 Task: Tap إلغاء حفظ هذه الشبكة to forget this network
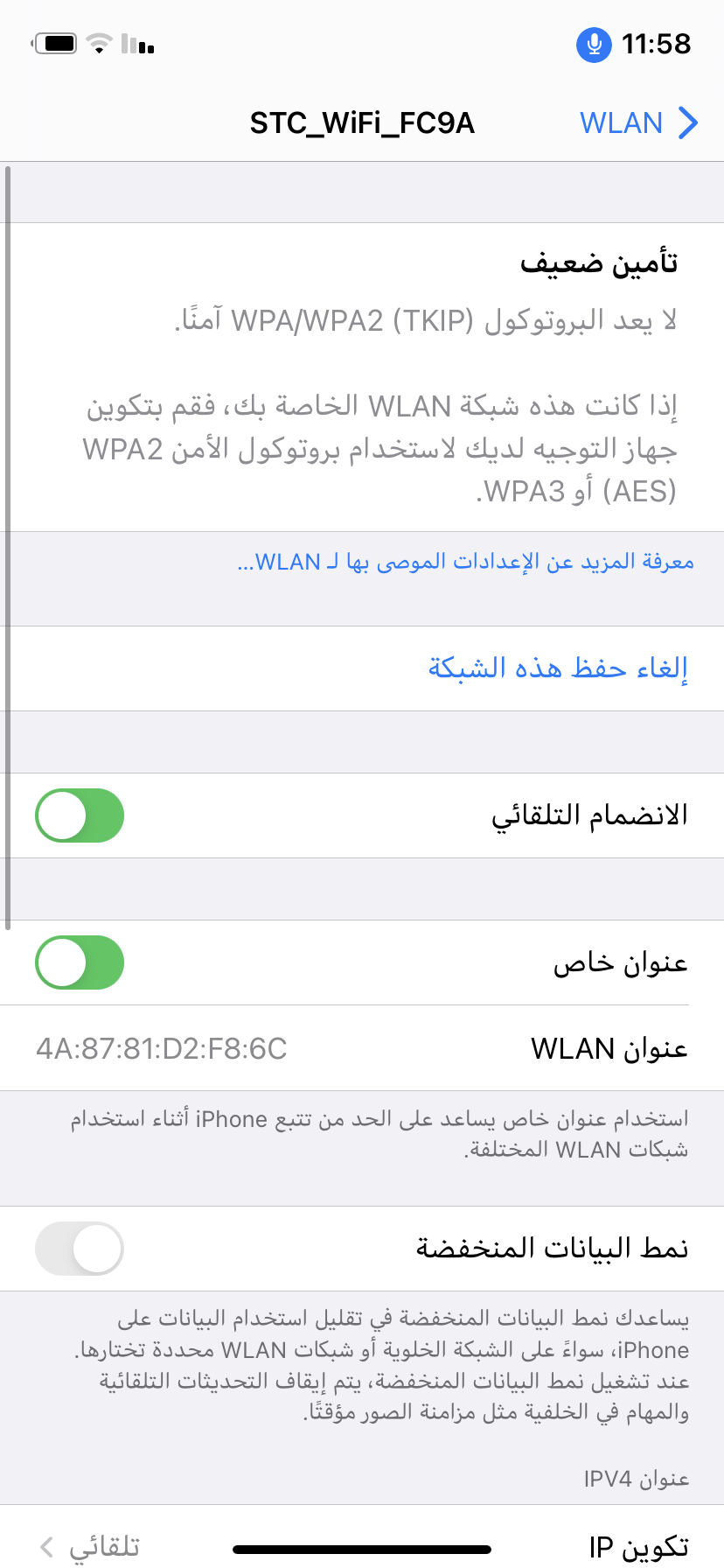point(558,668)
